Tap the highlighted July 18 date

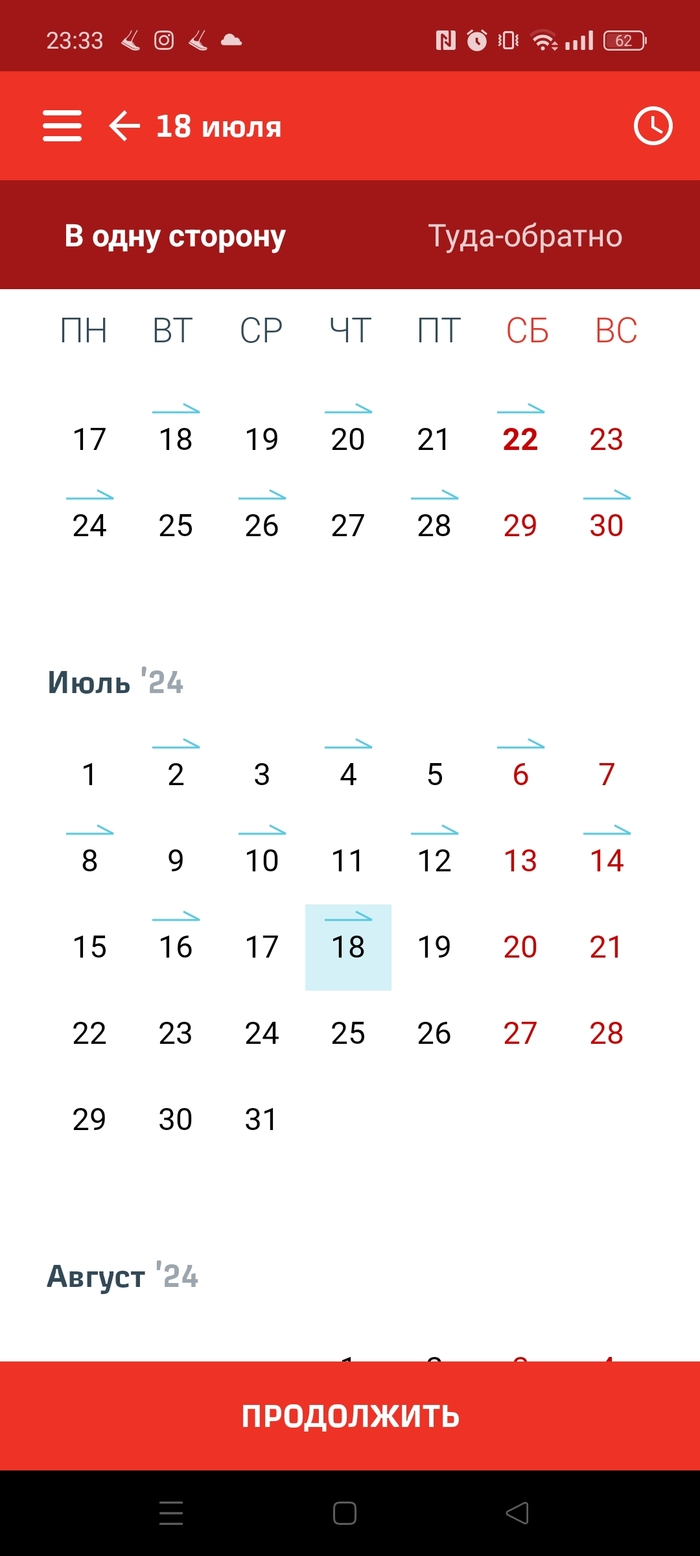348,946
